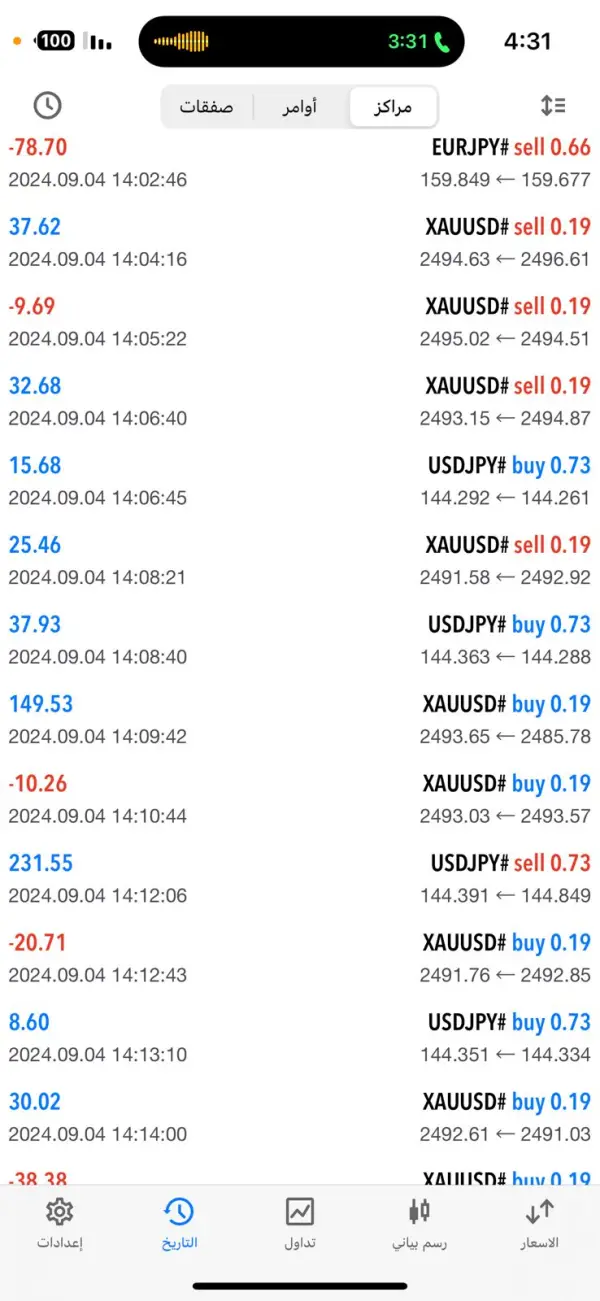
Task: Open the USDJPY buy with 8.60 profit
Action: (300, 1038)
